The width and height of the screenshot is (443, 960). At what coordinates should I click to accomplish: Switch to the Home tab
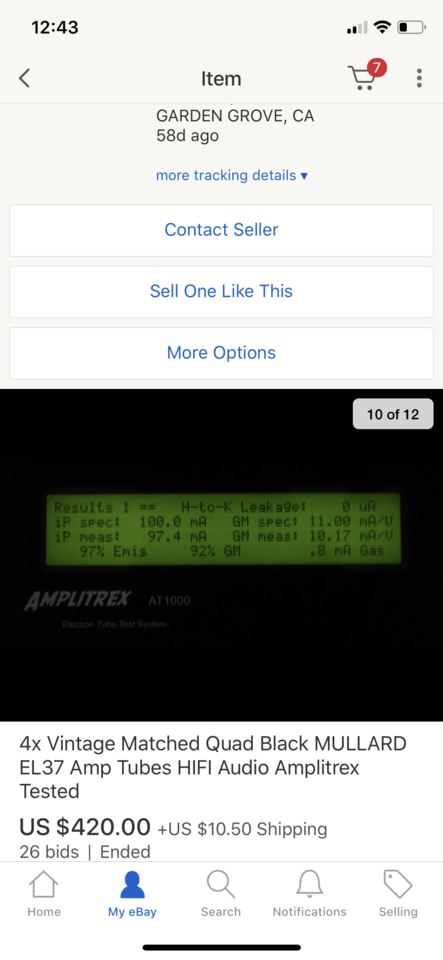coord(44,894)
